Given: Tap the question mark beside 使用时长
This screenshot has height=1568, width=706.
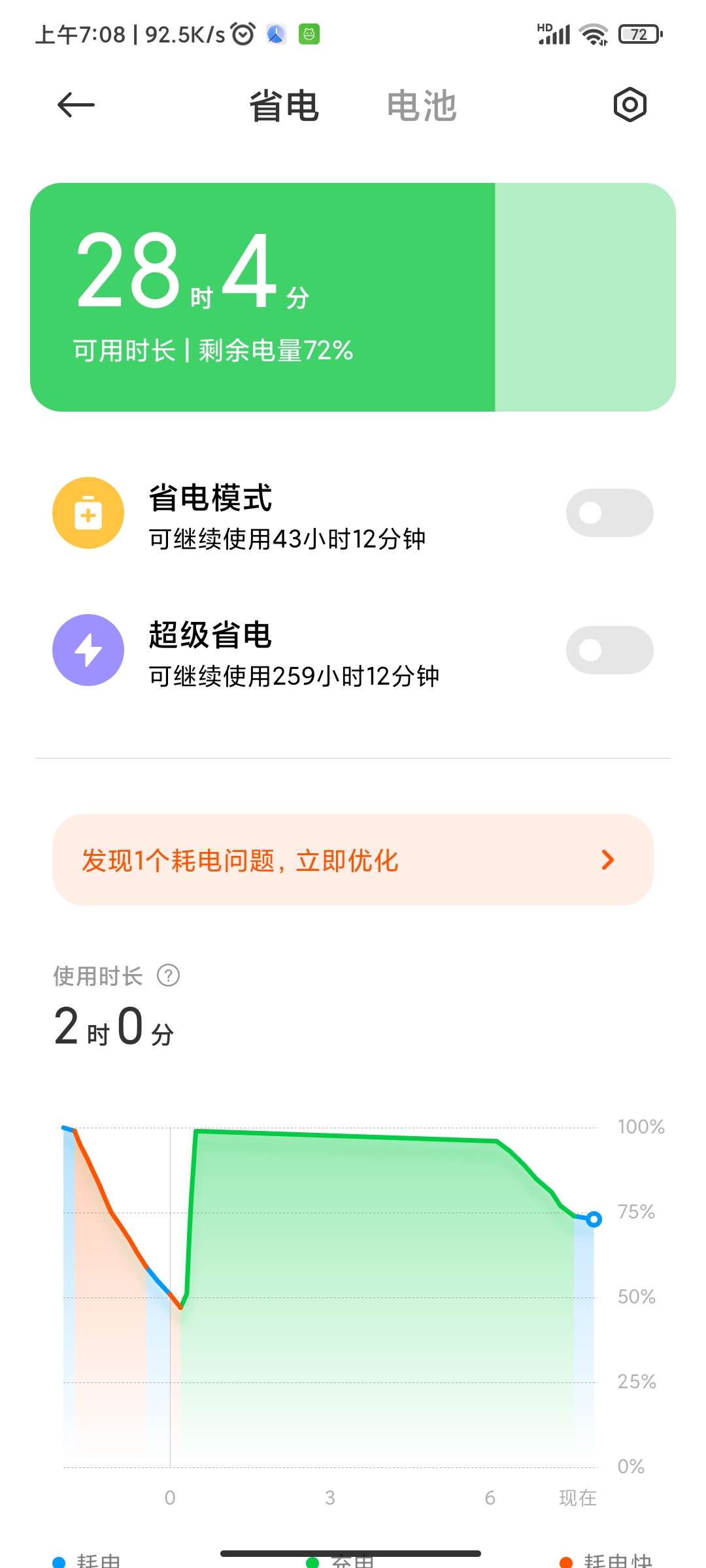Looking at the screenshot, I should coord(169,975).
